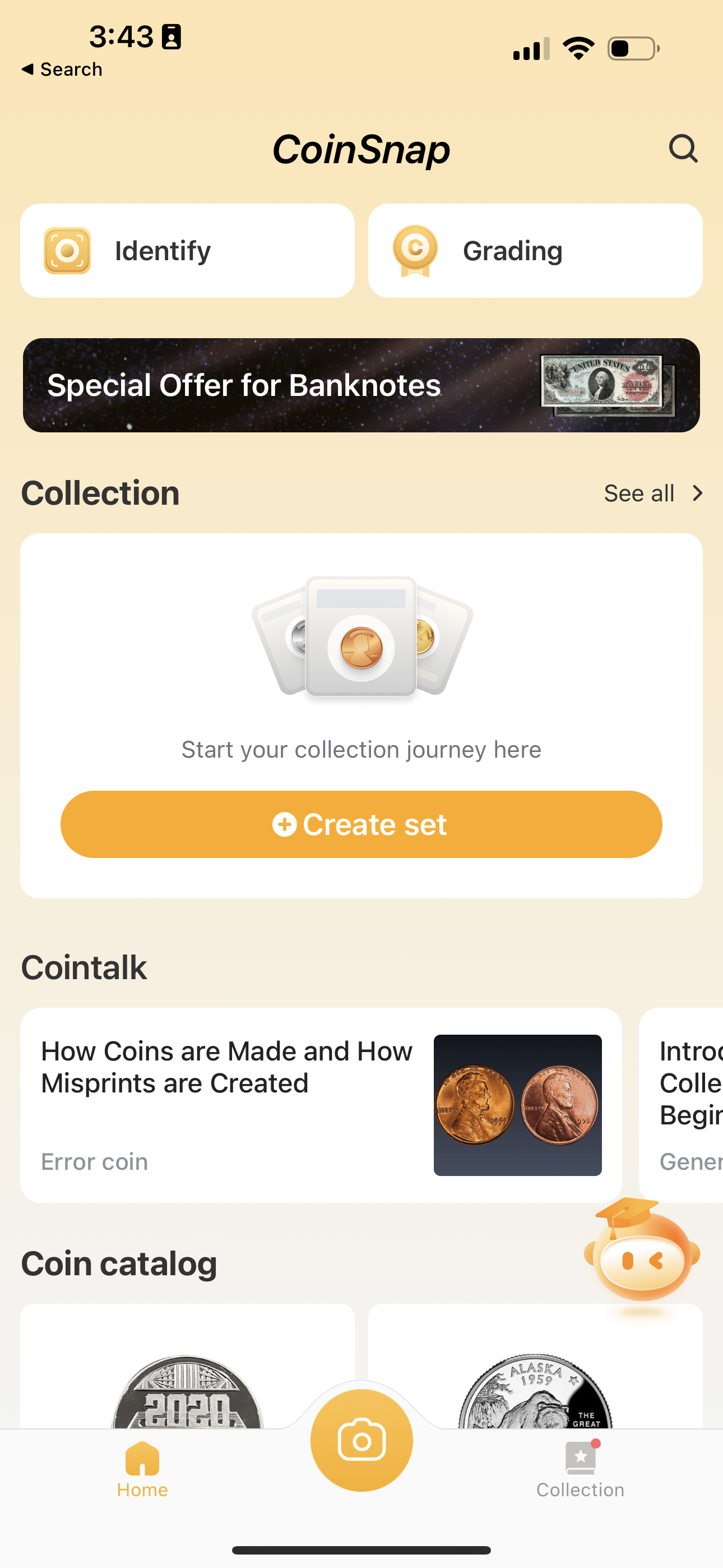
Task: Tap the search magnifier icon
Action: tap(683, 149)
